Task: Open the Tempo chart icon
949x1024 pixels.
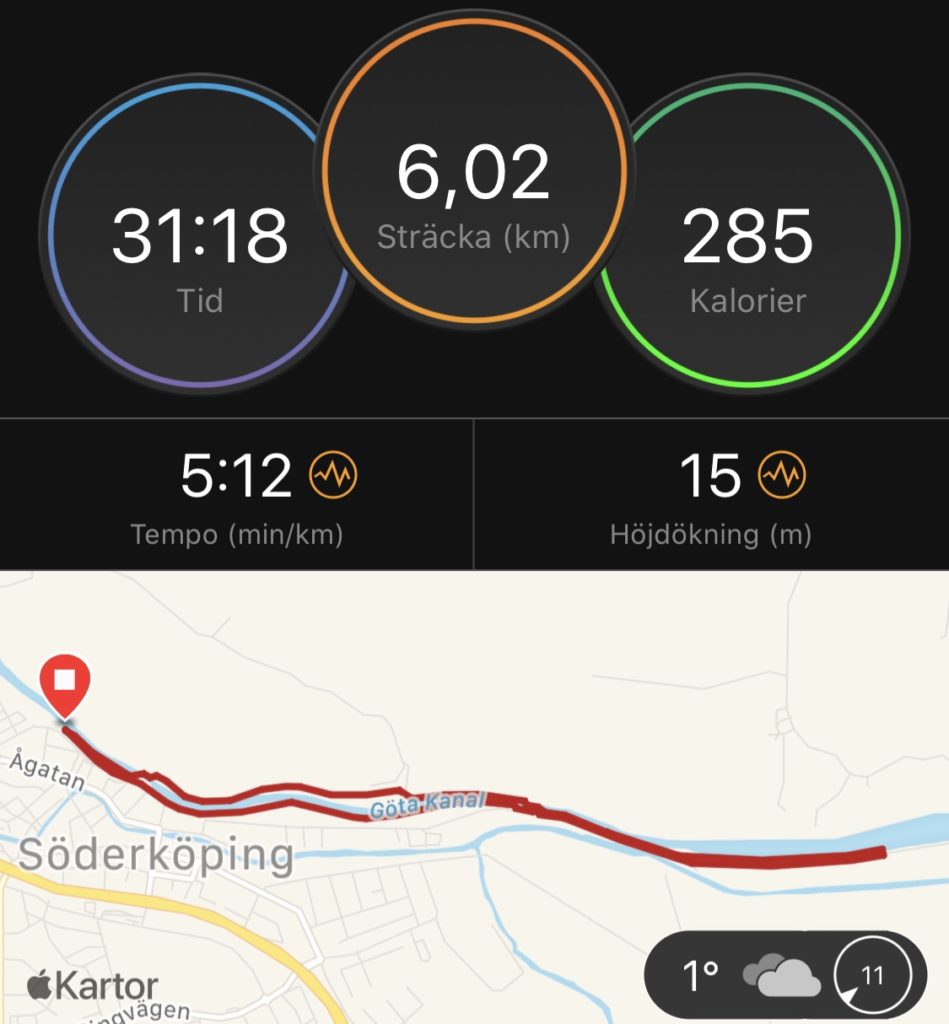Action: pyautogui.click(x=333, y=476)
